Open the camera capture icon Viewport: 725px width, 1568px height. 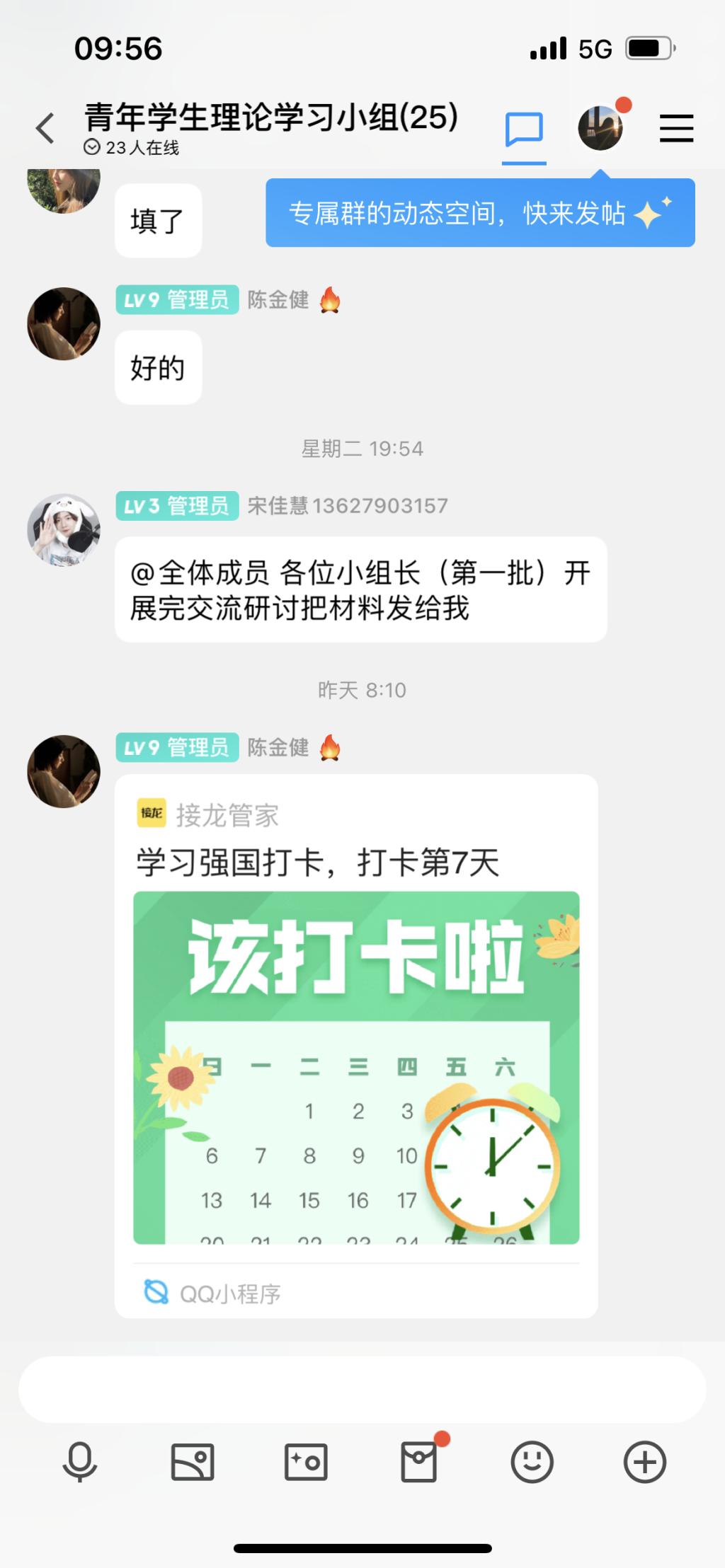tap(306, 1462)
